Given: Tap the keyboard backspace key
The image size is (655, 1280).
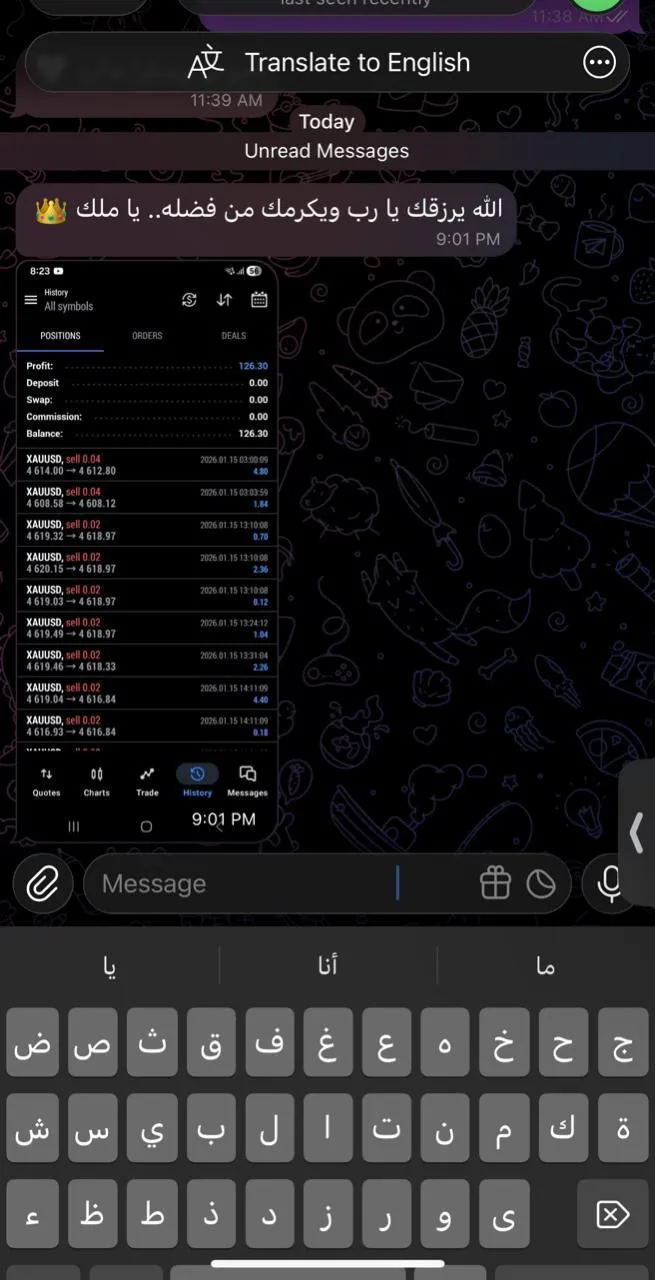Looking at the screenshot, I should click(x=611, y=1214).
